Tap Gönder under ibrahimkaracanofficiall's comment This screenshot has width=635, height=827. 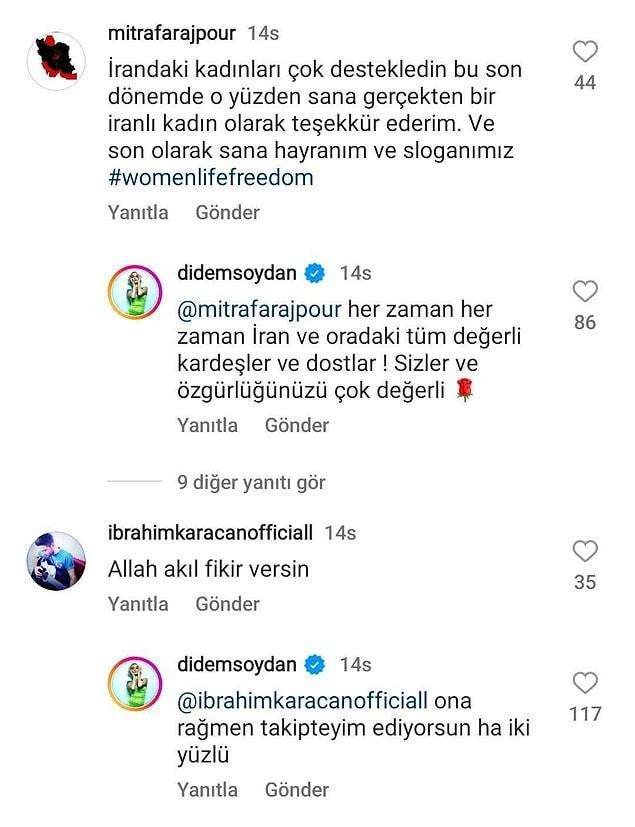tap(227, 604)
